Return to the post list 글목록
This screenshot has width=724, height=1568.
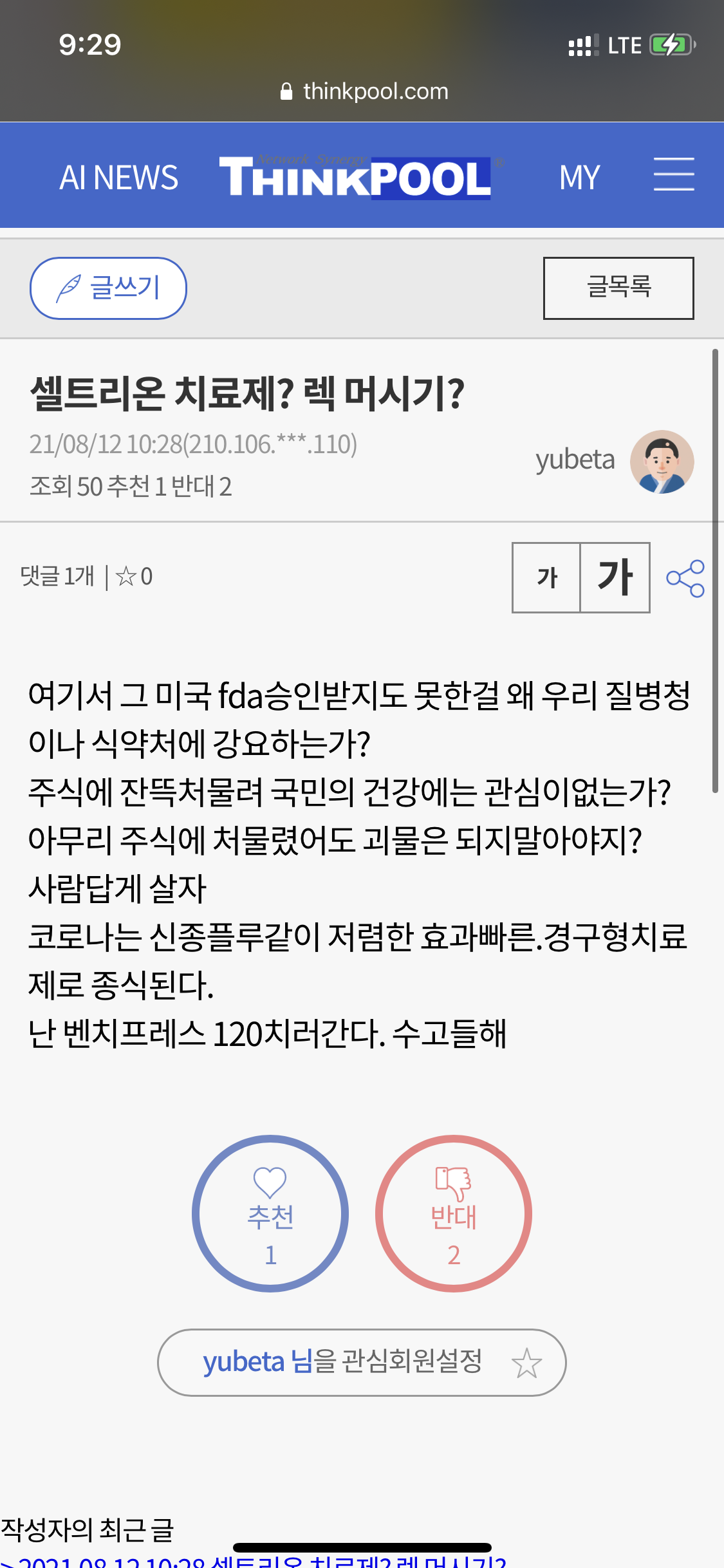618,288
